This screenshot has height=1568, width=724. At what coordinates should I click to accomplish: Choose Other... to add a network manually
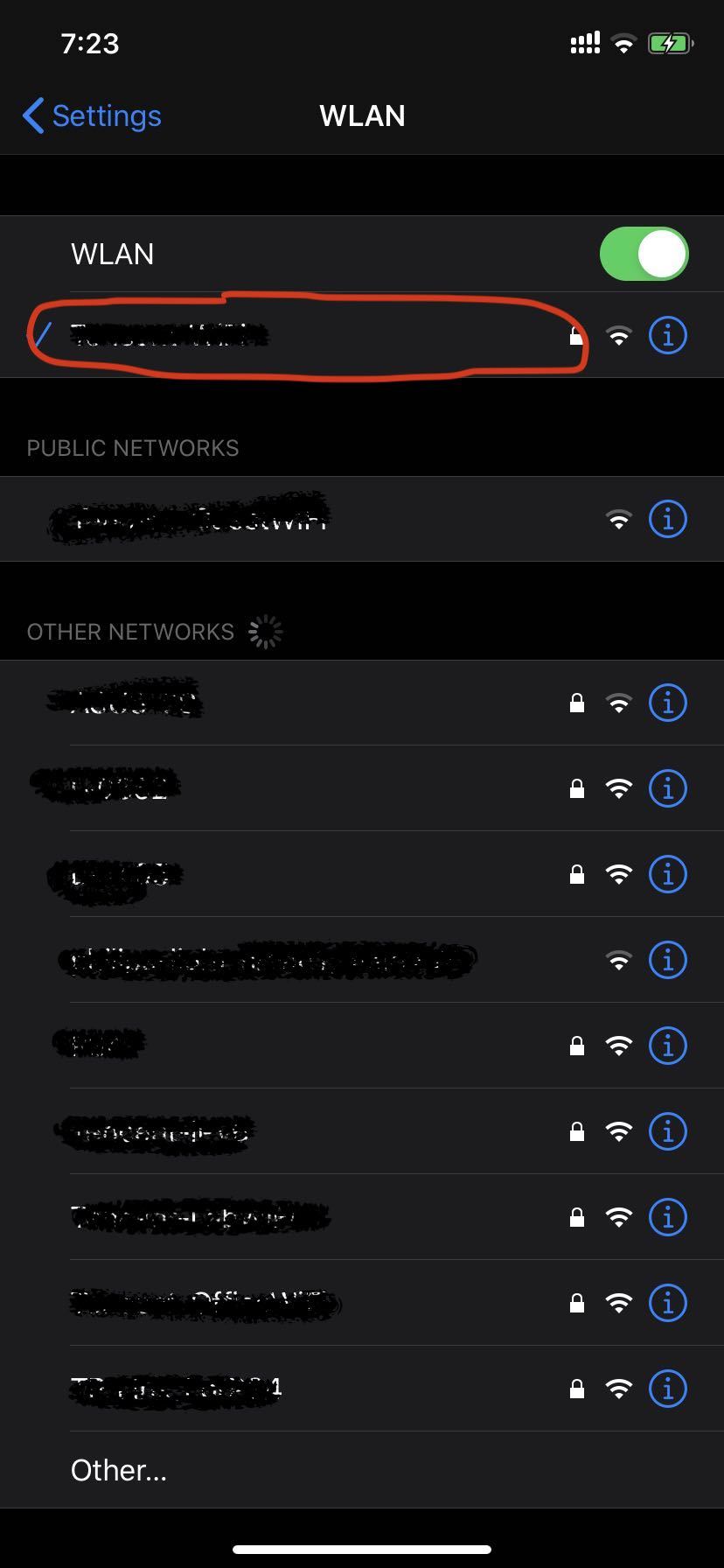pyautogui.click(x=119, y=1471)
